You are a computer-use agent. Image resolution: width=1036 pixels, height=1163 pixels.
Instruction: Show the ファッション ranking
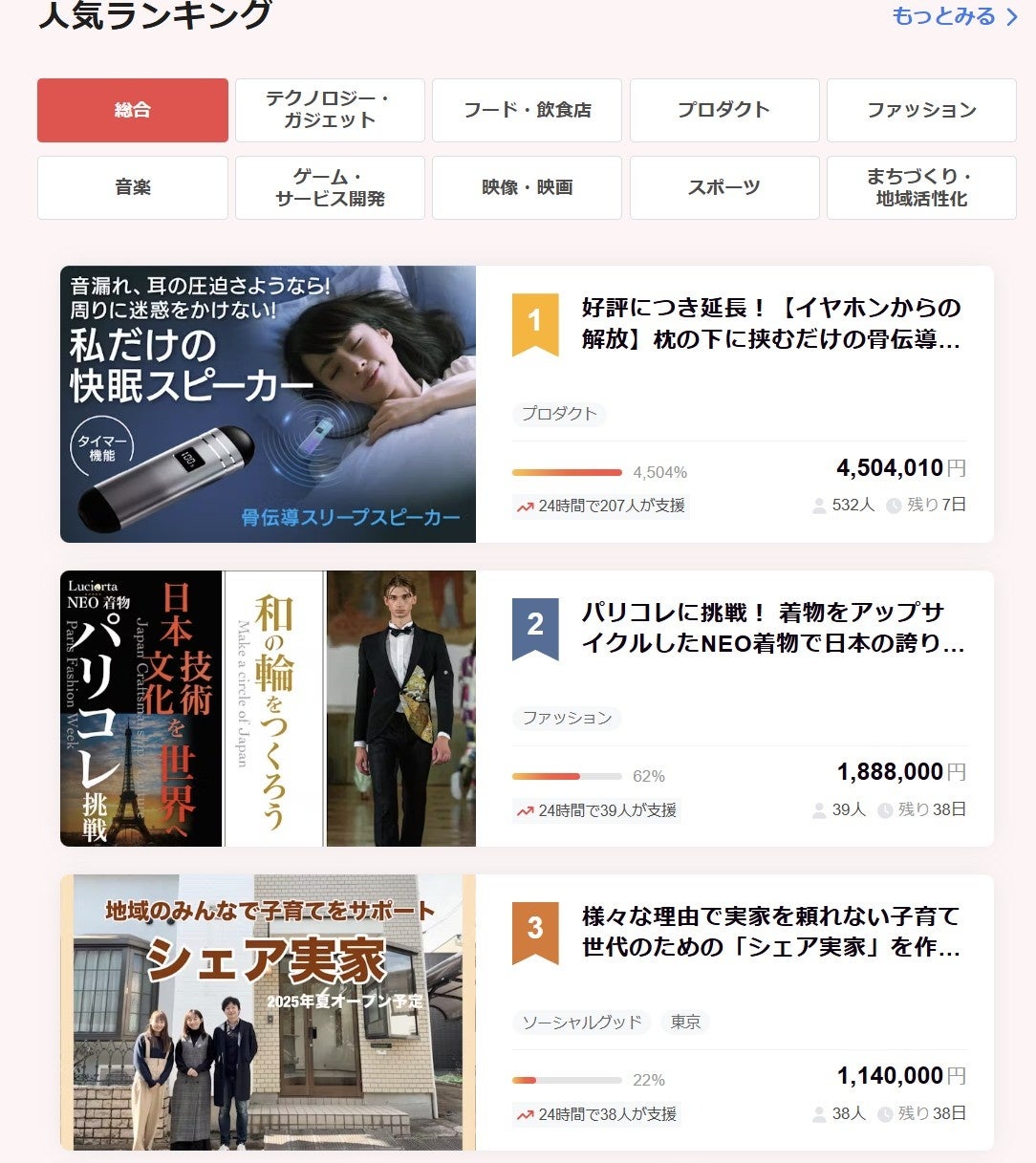(x=921, y=110)
